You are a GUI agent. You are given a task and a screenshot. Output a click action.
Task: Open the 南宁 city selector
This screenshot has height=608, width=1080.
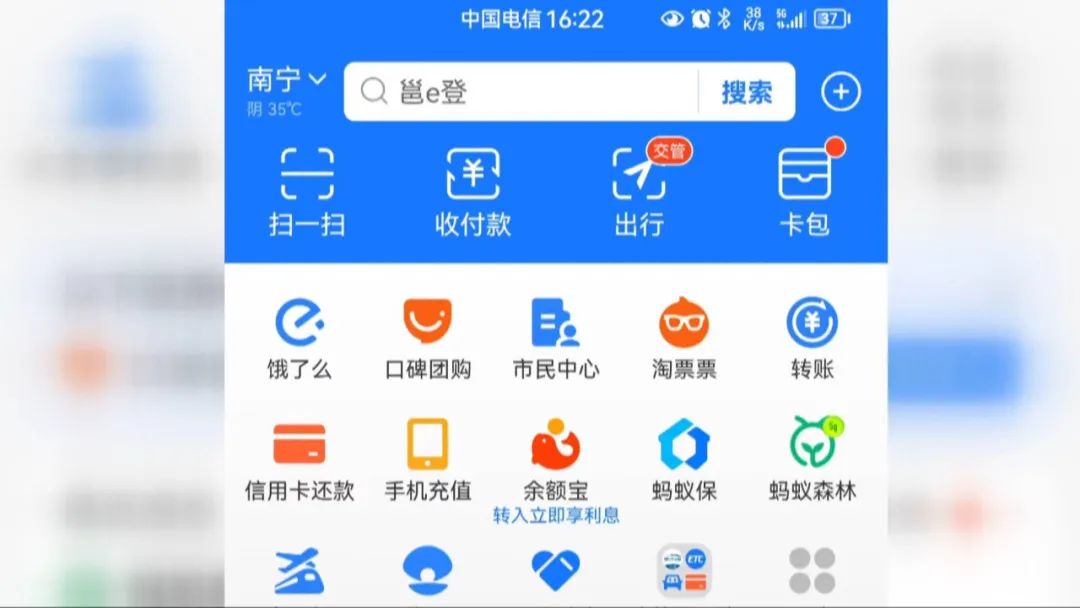pyautogui.click(x=286, y=80)
